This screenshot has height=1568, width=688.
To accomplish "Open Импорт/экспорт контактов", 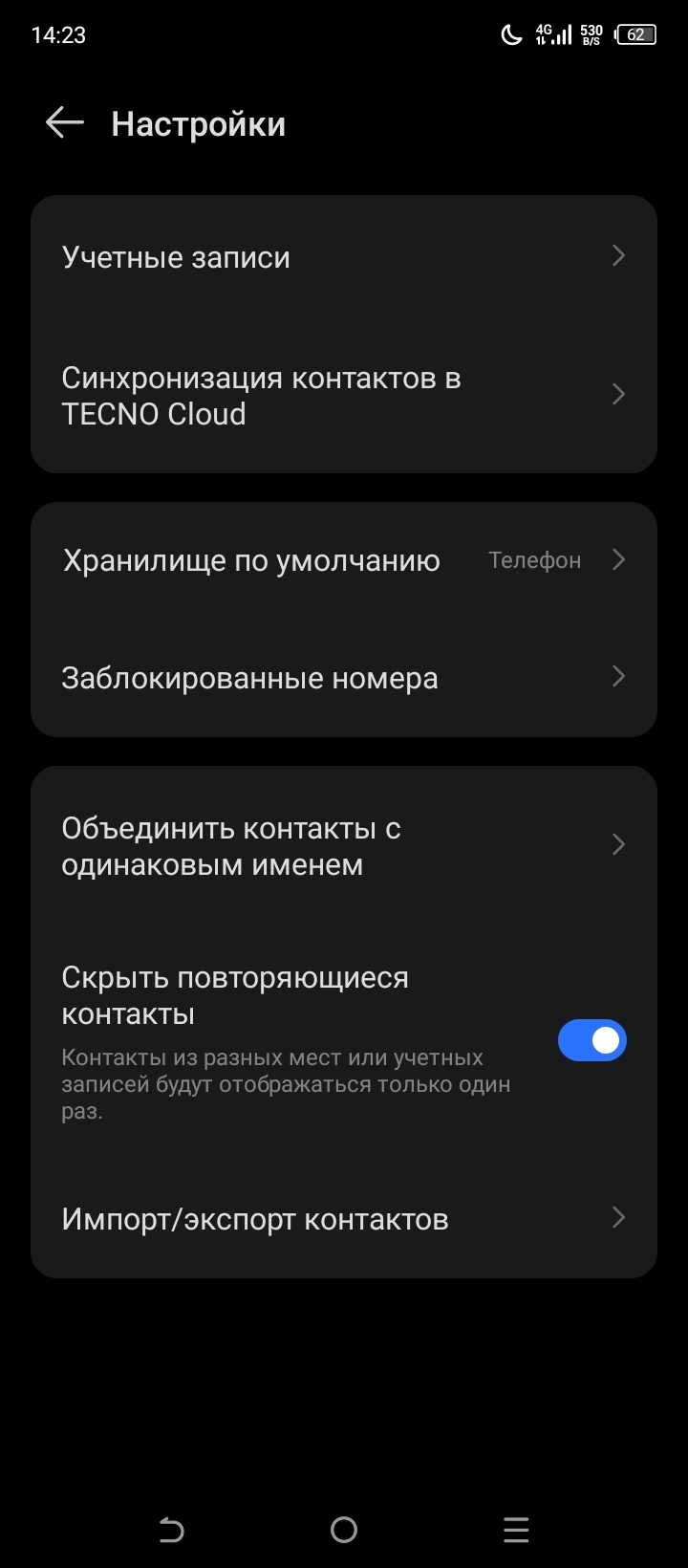I will pyautogui.click(x=343, y=1219).
